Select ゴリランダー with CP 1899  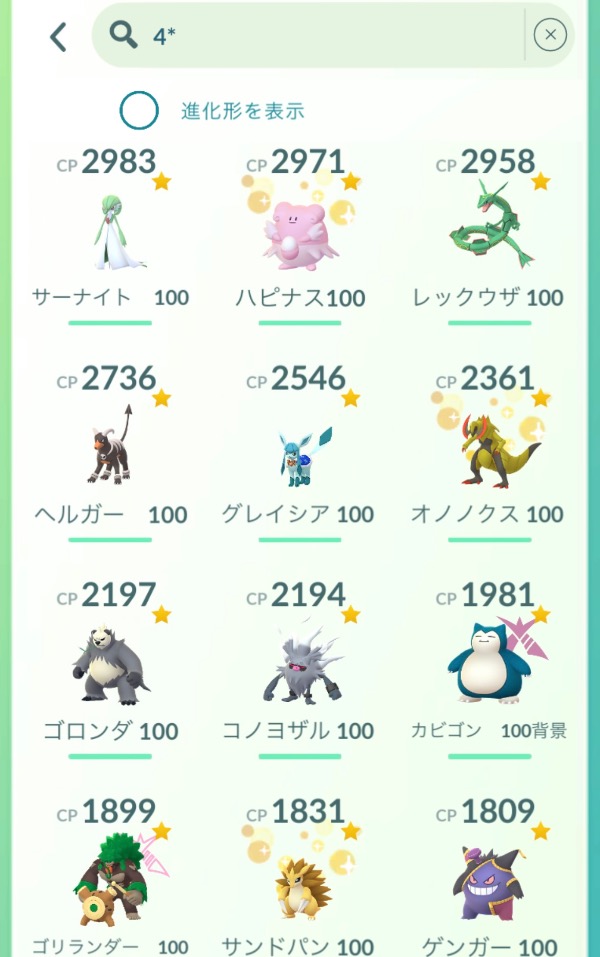[111, 880]
